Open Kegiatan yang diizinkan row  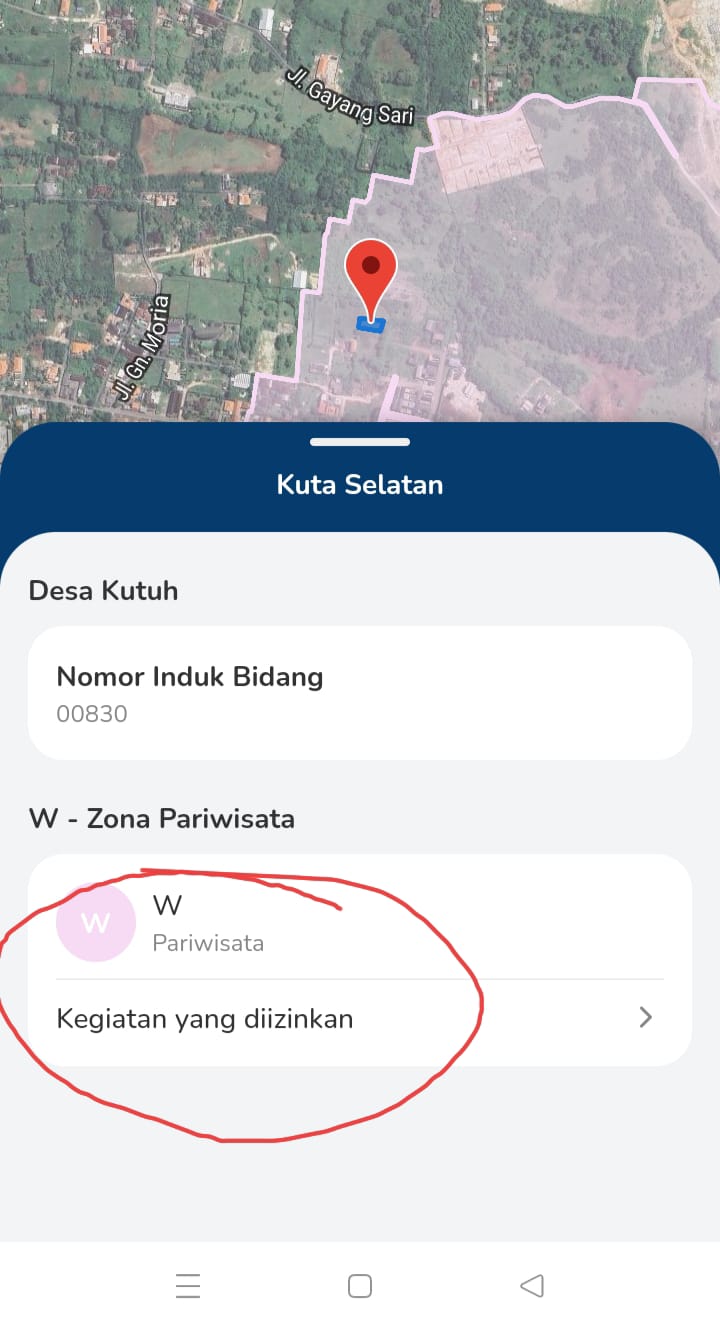pyautogui.click(x=358, y=1019)
